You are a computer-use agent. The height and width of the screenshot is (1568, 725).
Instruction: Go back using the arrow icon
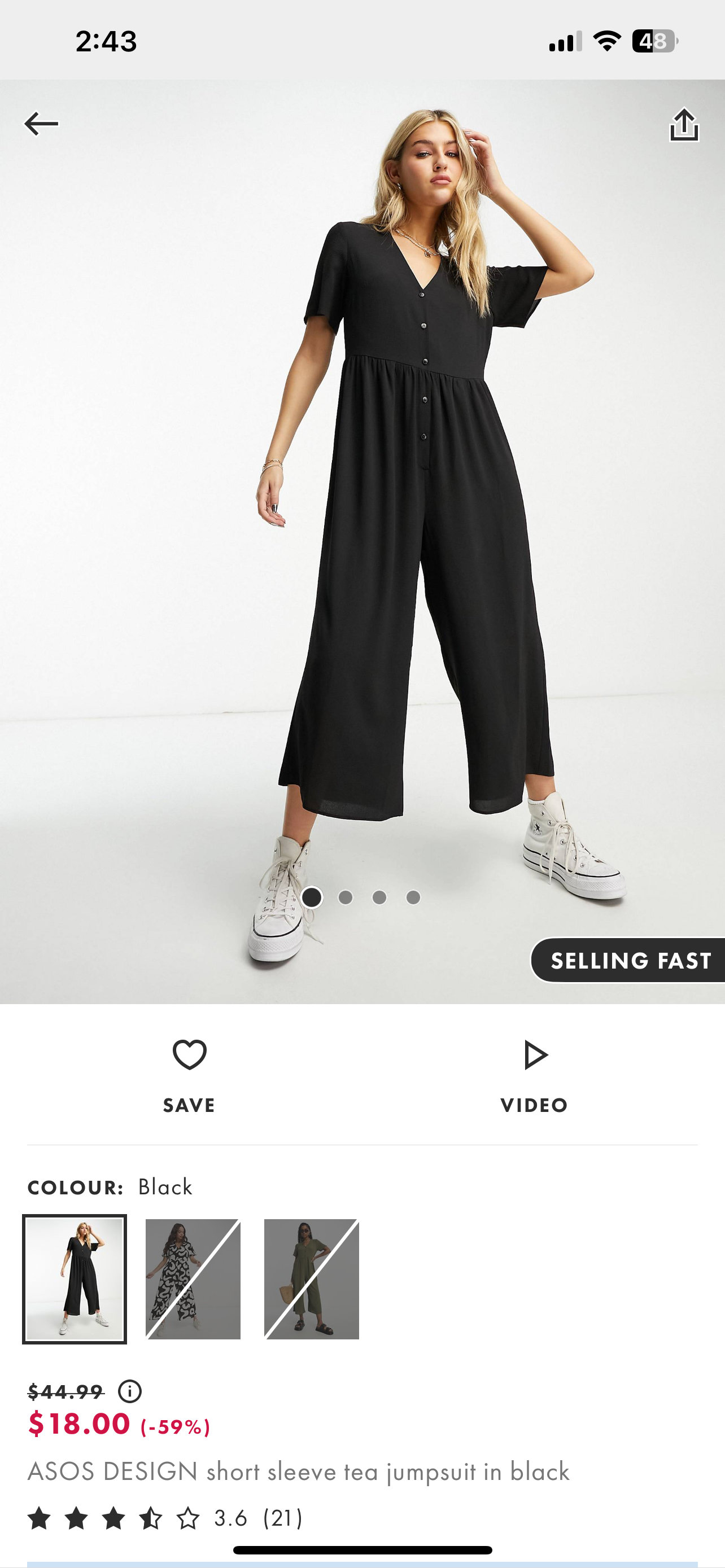click(41, 124)
